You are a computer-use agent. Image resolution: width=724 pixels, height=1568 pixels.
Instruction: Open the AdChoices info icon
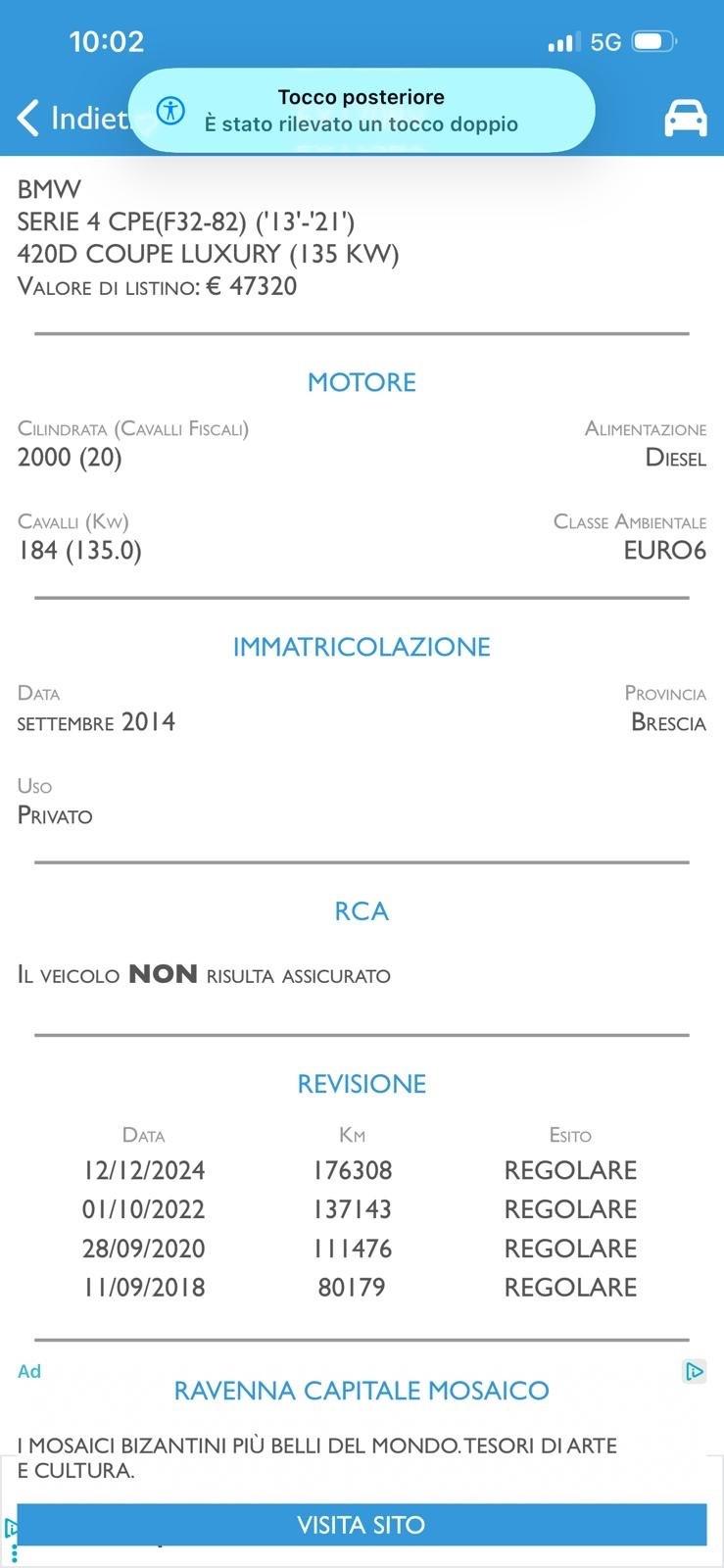coord(694,1371)
